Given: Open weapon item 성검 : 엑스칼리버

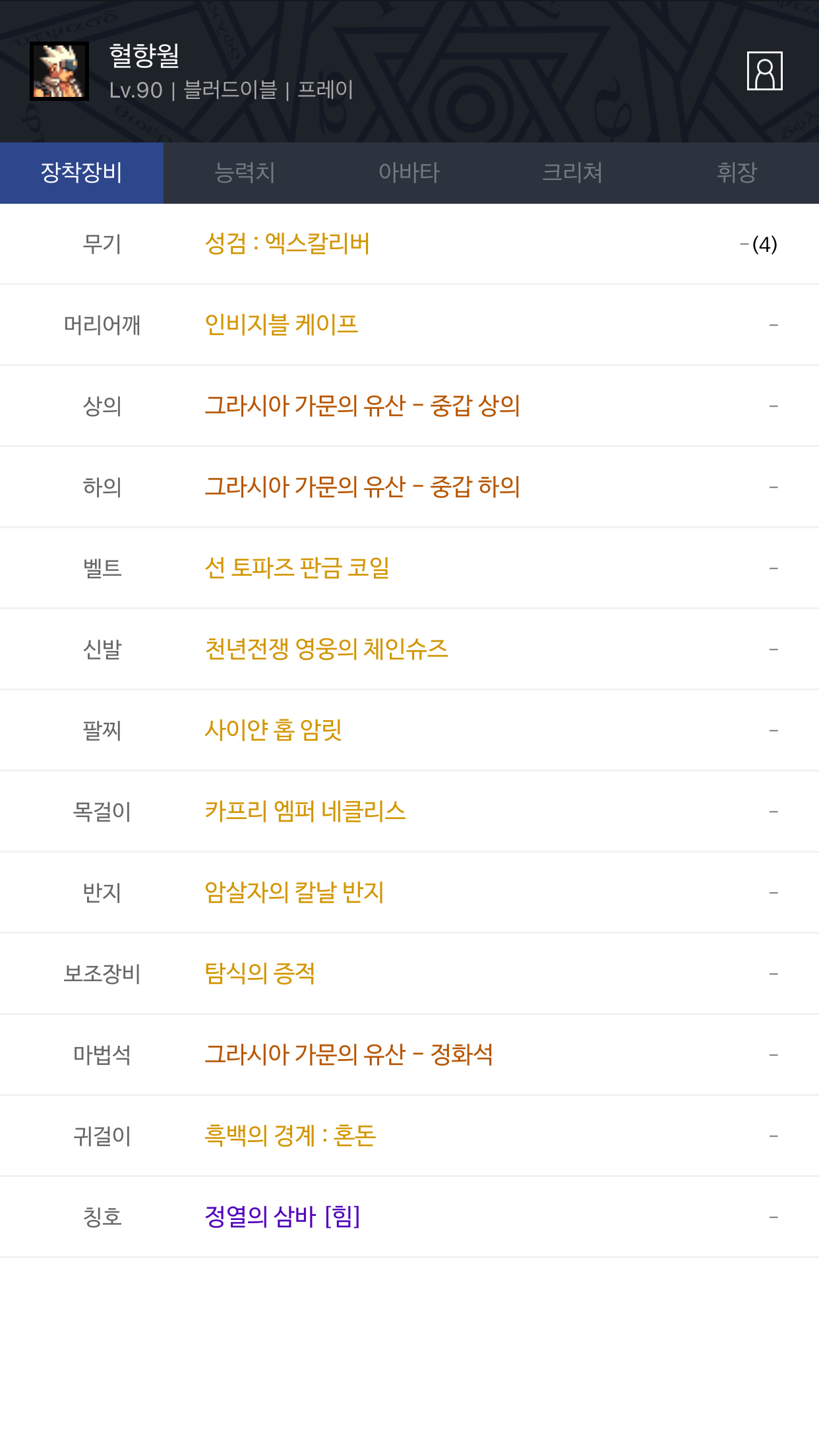Looking at the screenshot, I should click(x=288, y=244).
